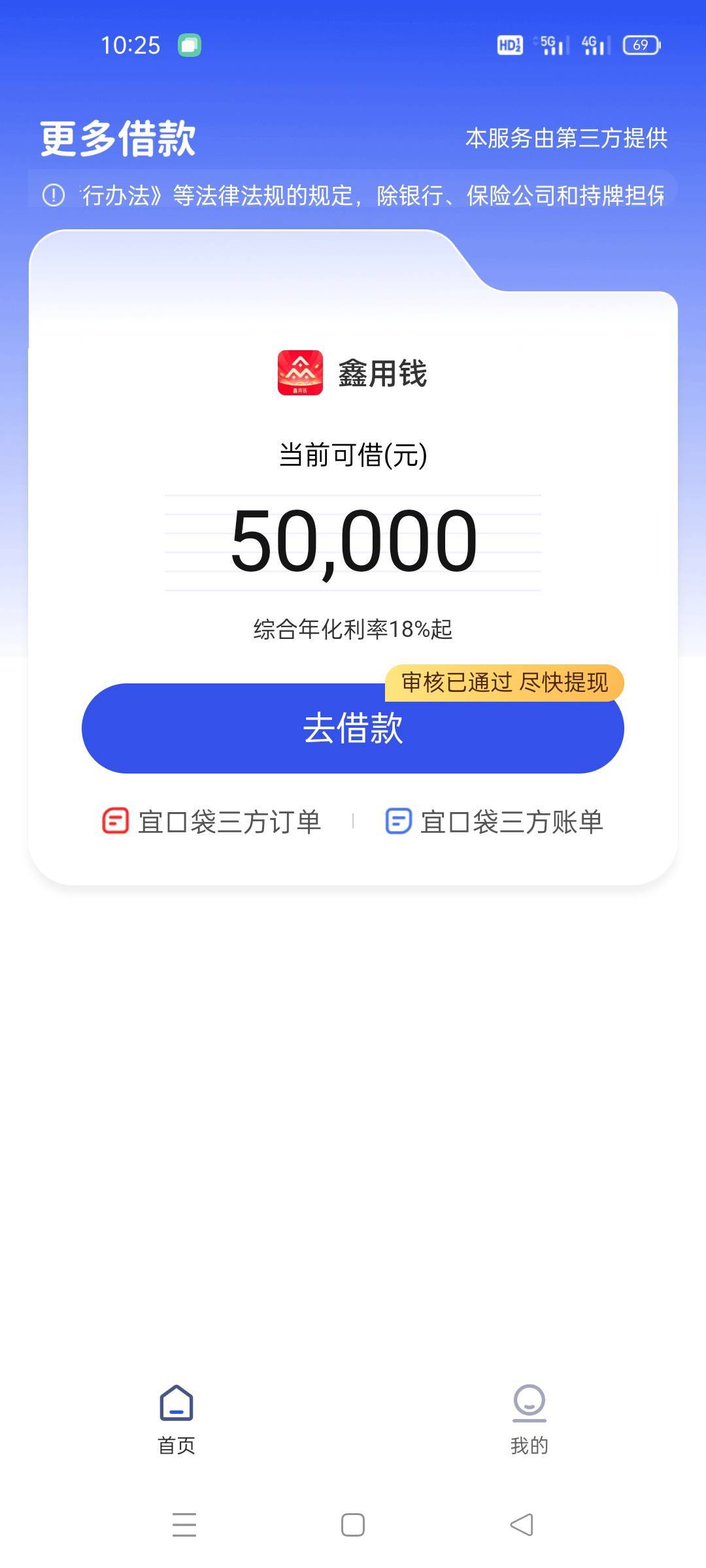Open 宜口袋三方账单
The image size is (706, 1568).
point(494,821)
